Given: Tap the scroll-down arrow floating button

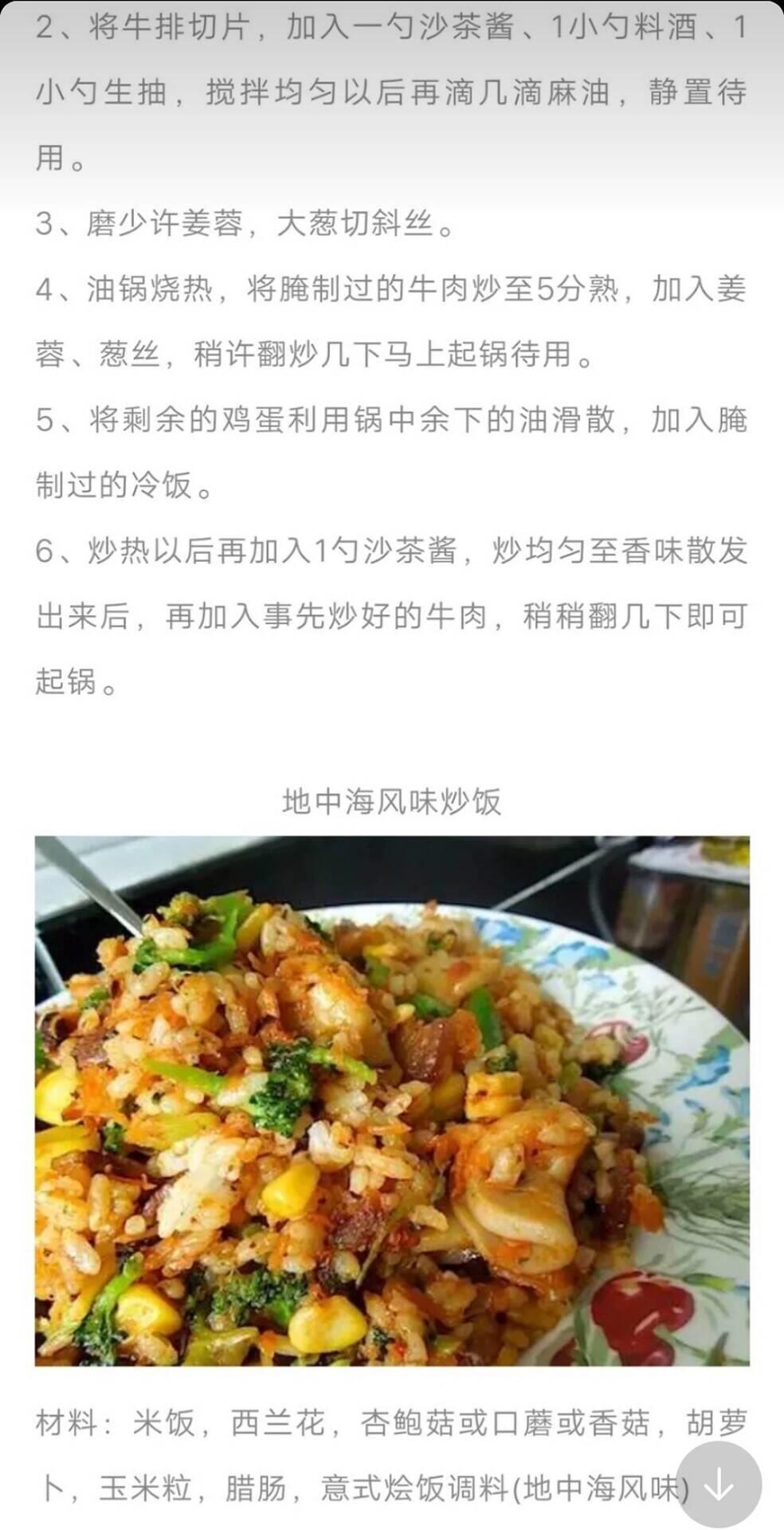Looking at the screenshot, I should click(719, 1484).
